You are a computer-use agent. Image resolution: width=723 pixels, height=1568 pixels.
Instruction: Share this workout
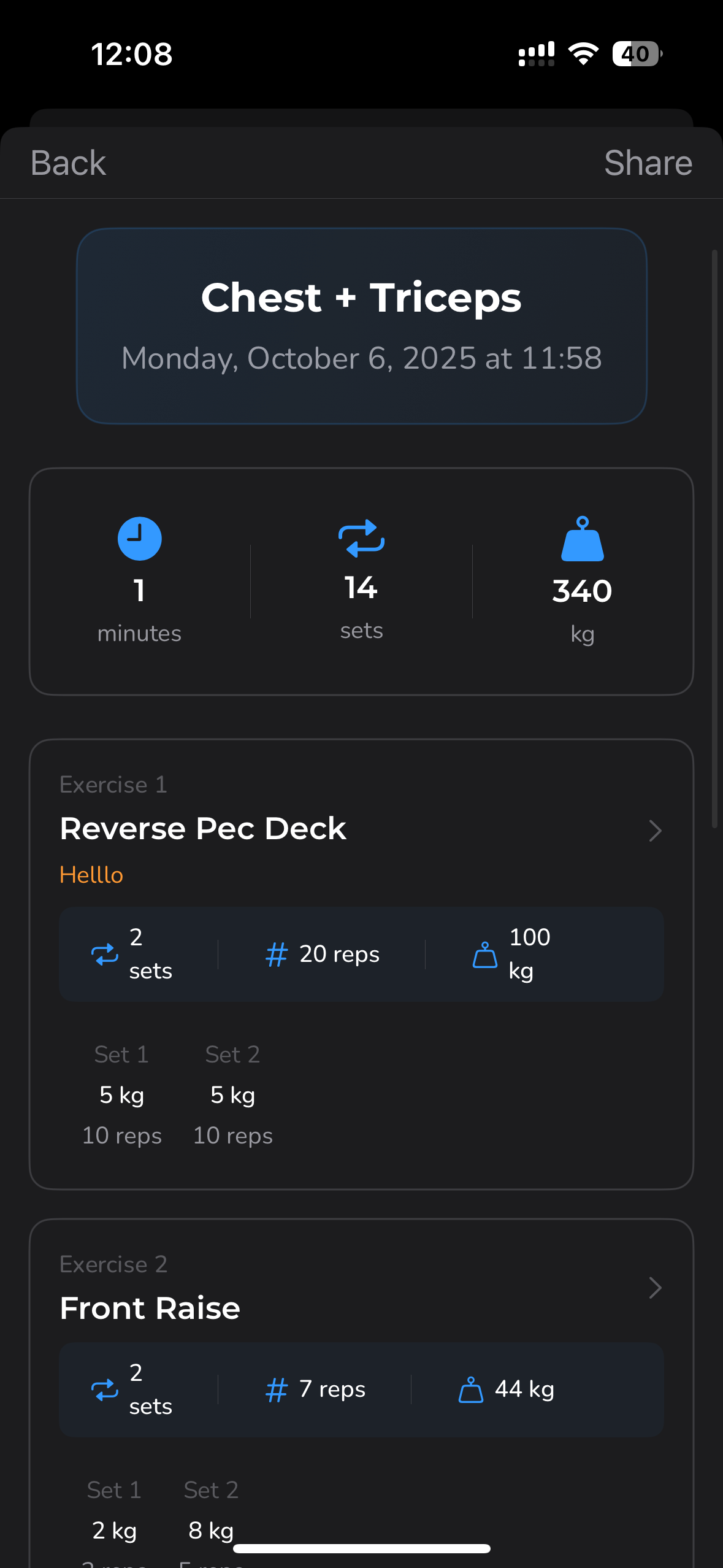pos(648,163)
